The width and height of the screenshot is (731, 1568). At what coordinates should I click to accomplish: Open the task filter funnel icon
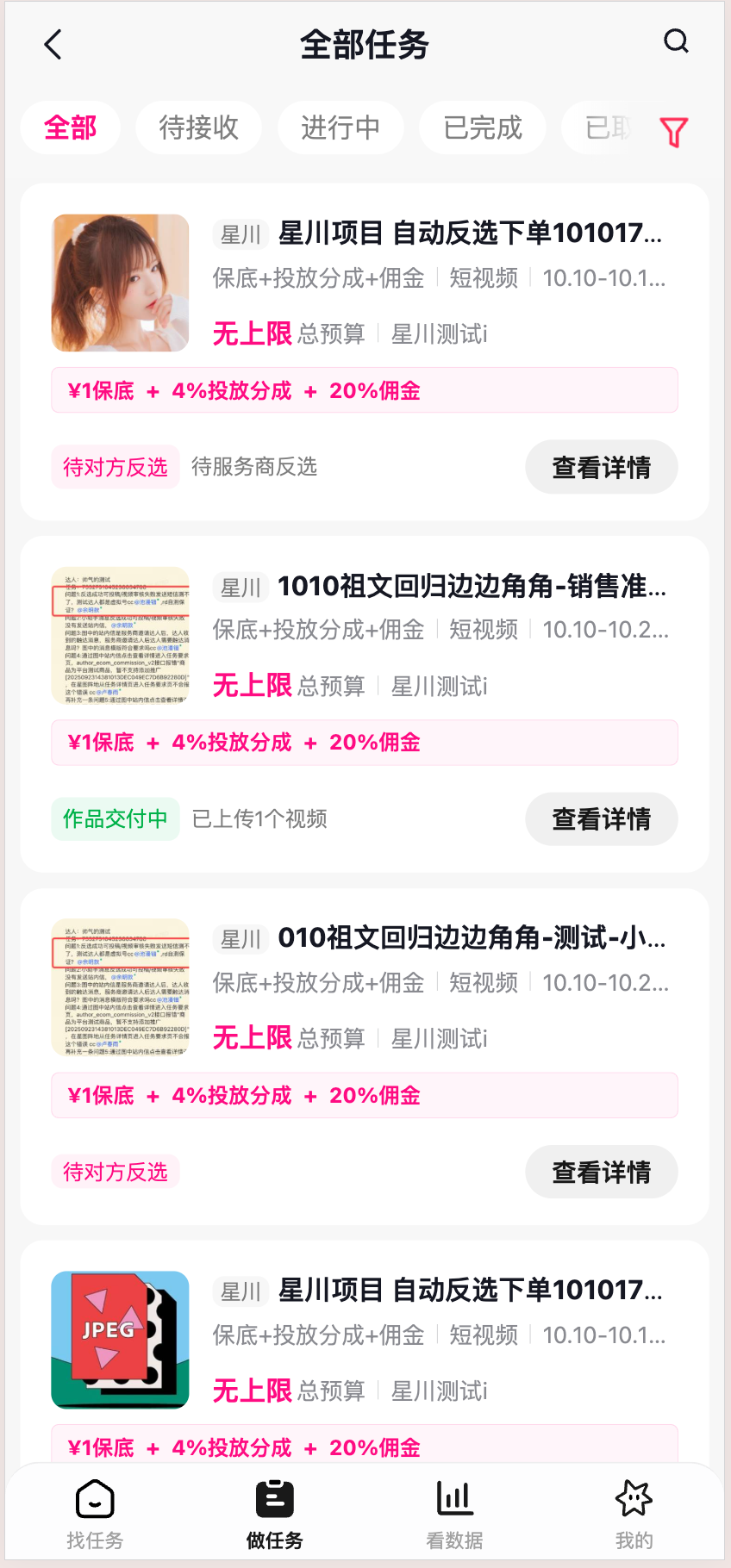(673, 132)
